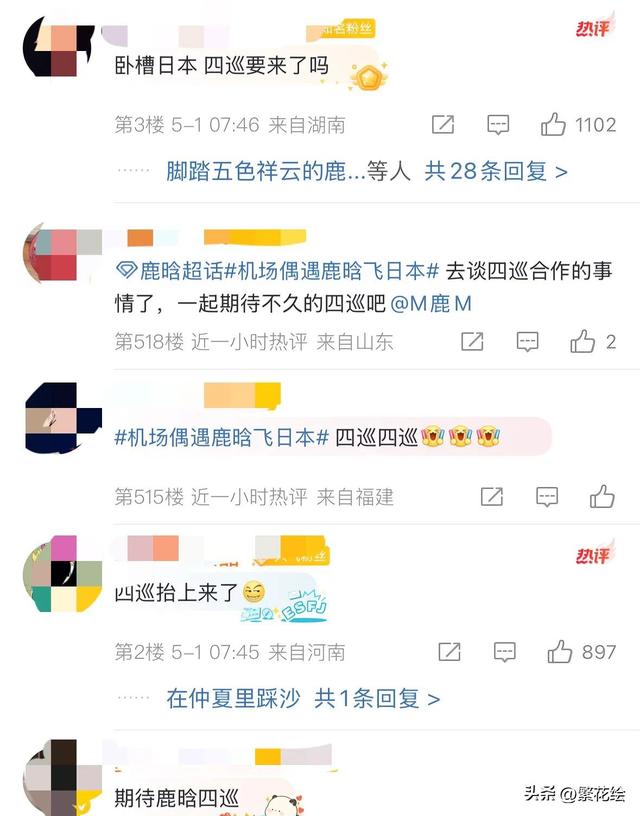The height and width of the screenshot is (816, 640).
Task: Open #机场偶遇鹿晗飞日本# hashtag in 福建 comment
Action: (x=216, y=437)
